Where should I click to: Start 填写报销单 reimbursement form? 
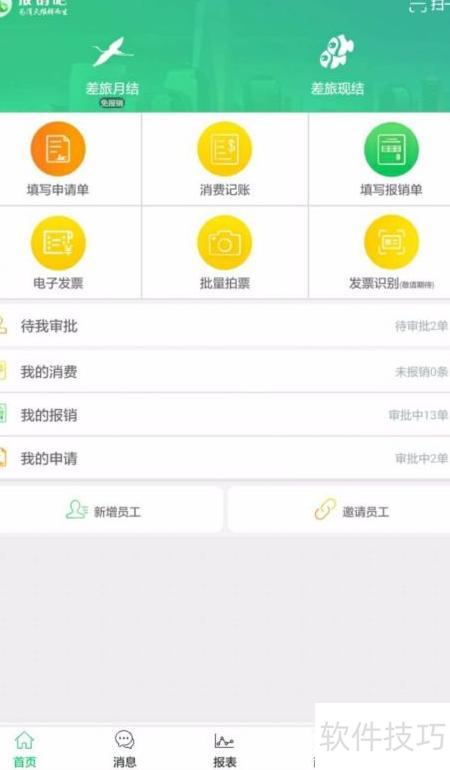391,160
